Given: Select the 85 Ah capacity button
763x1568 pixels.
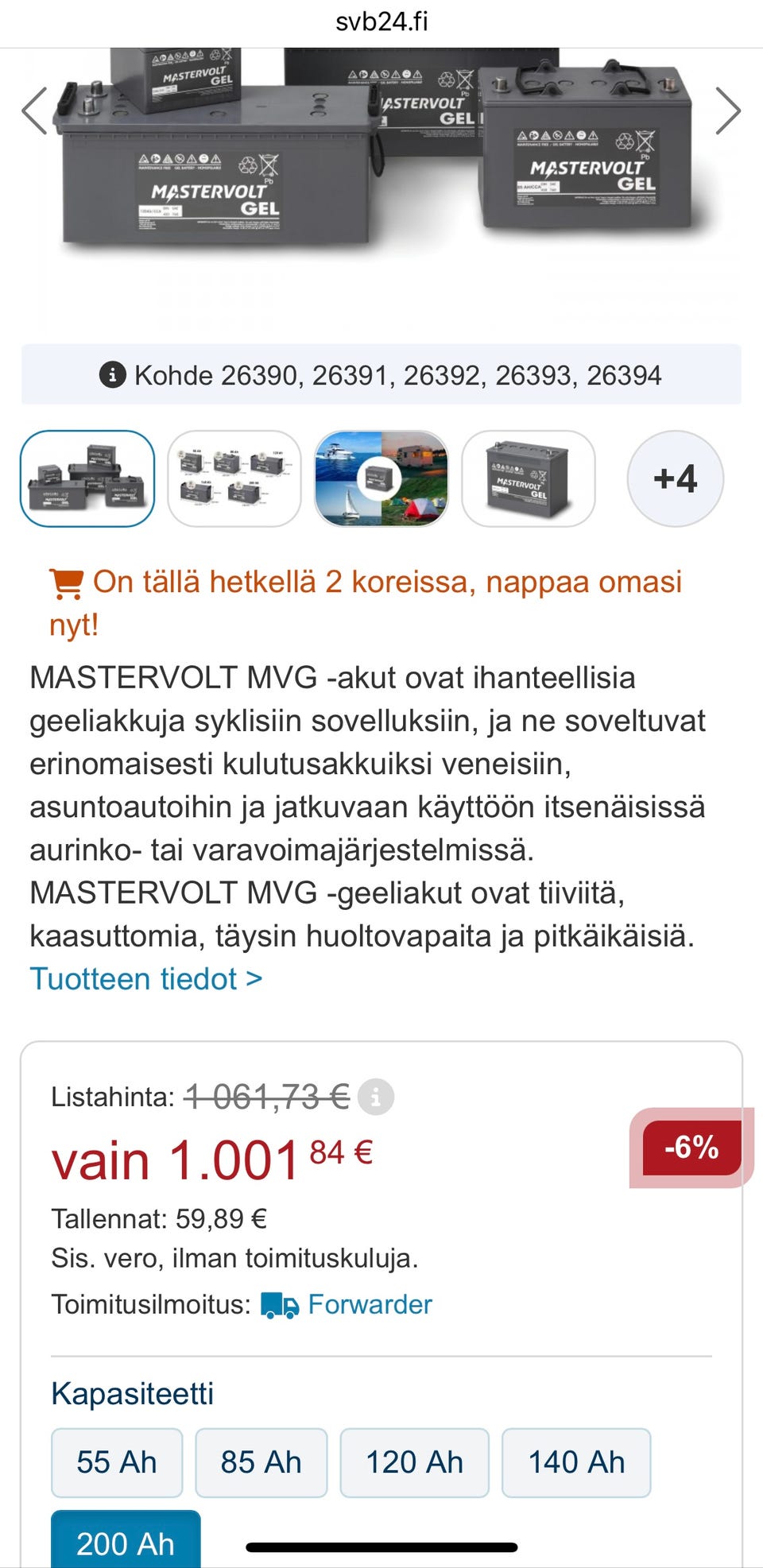Looking at the screenshot, I should 264,1462.
